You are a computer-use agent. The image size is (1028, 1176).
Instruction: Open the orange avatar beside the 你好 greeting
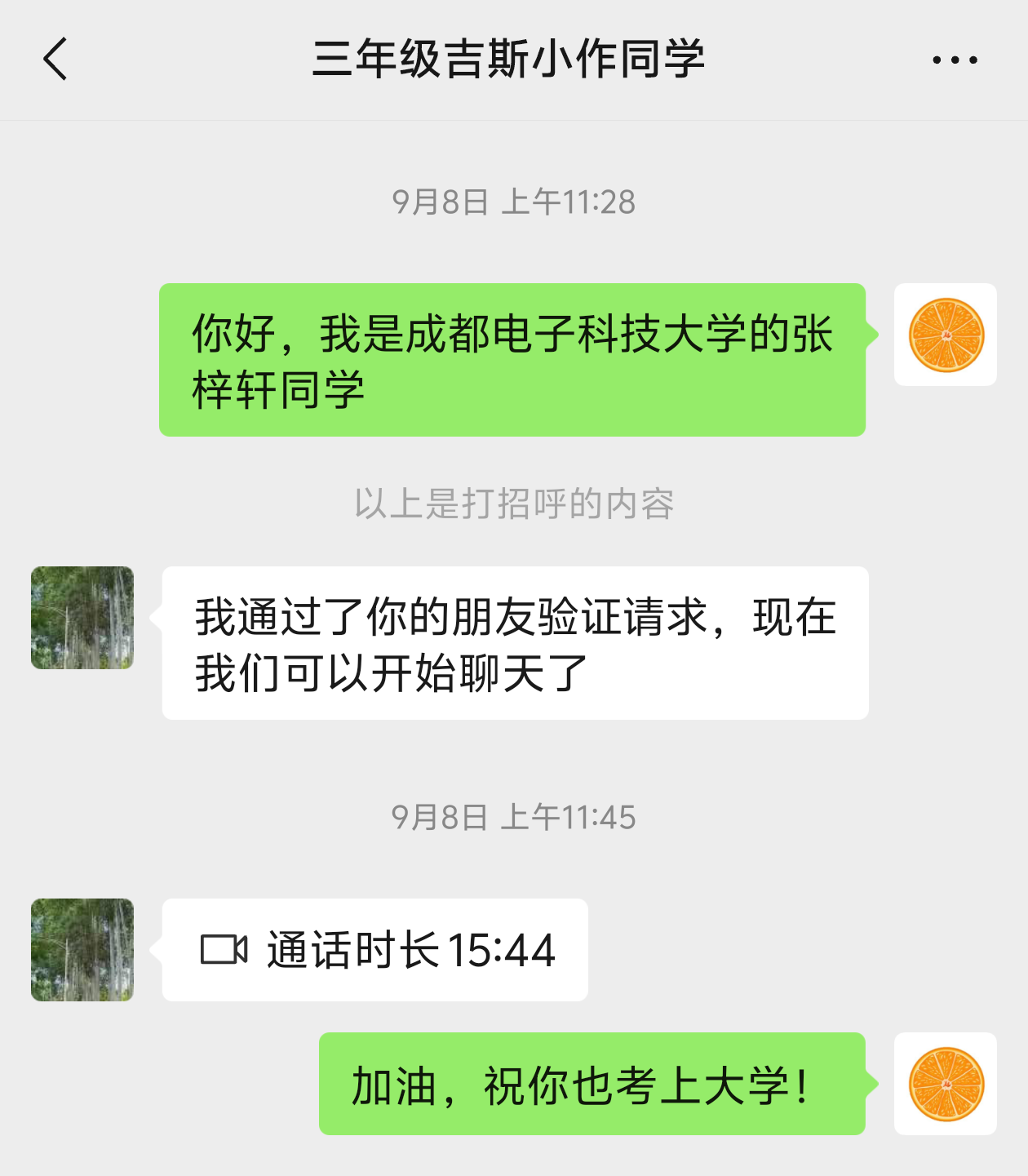(946, 335)
